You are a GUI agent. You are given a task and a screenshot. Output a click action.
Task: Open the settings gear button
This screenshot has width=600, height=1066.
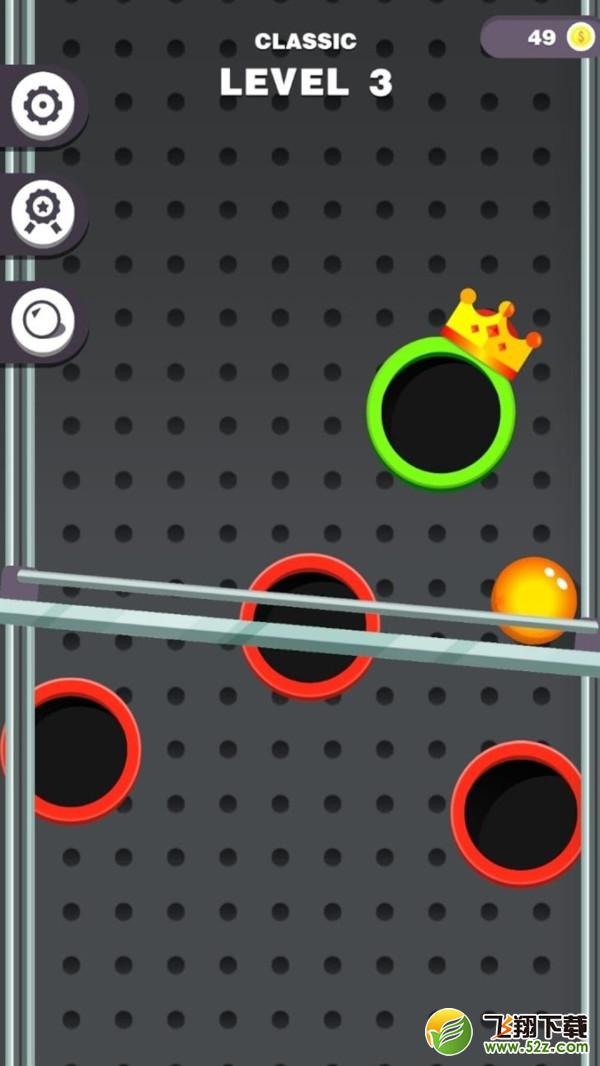(x=43, y=105)
